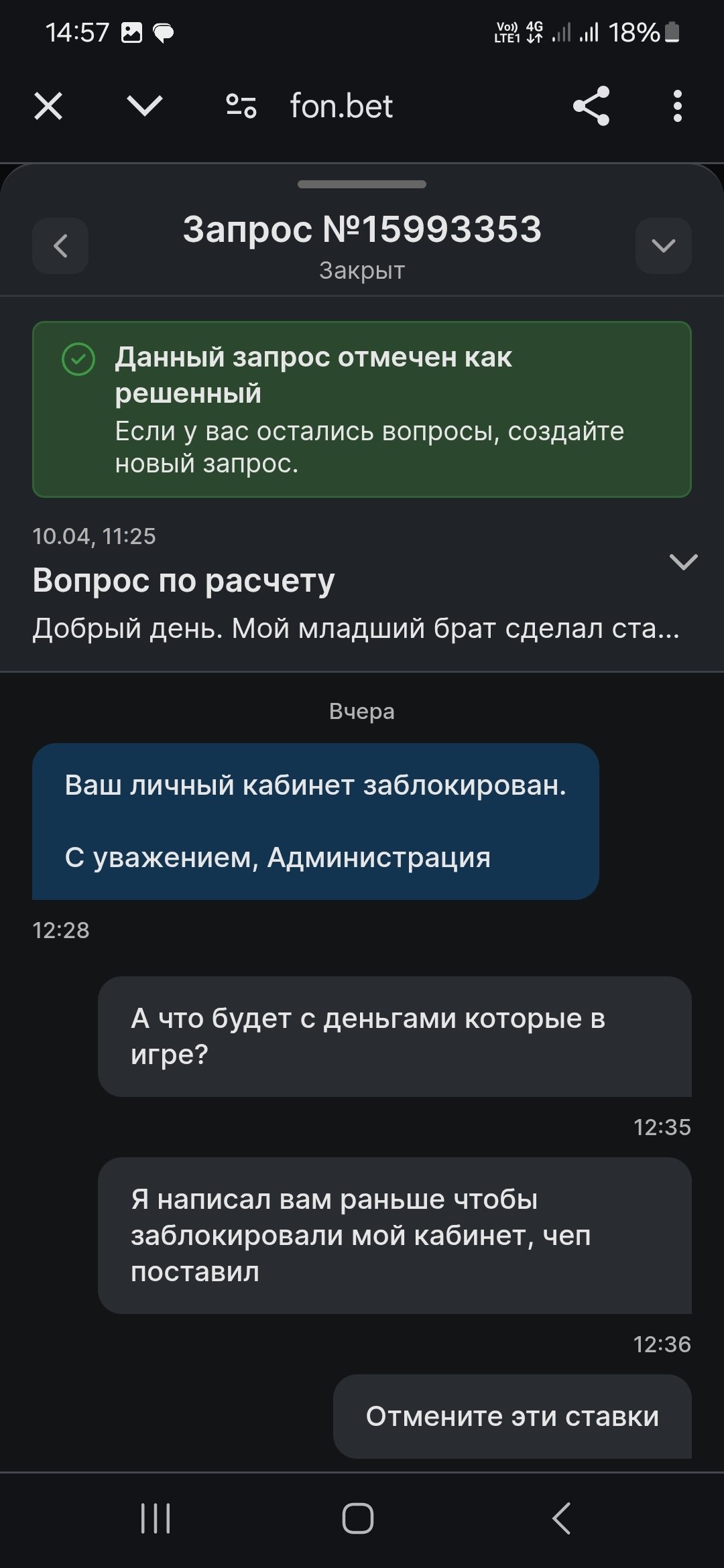Open recent apps from the navigation bar
The width and height of the screenshot is (724, 1568).
coord(156,1518)
